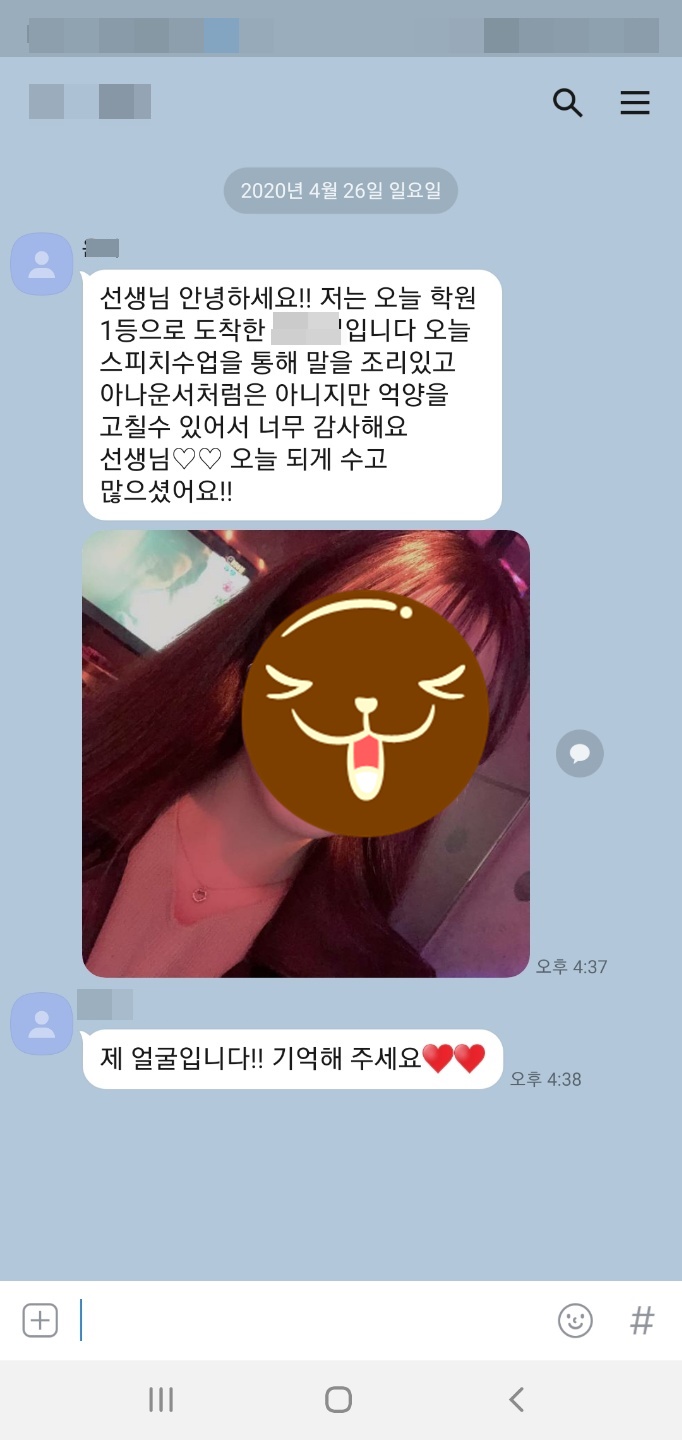Go to the home screen
Image resolution: width=682 pixels, height=1440 pixels.
(x=339, y=1399)
